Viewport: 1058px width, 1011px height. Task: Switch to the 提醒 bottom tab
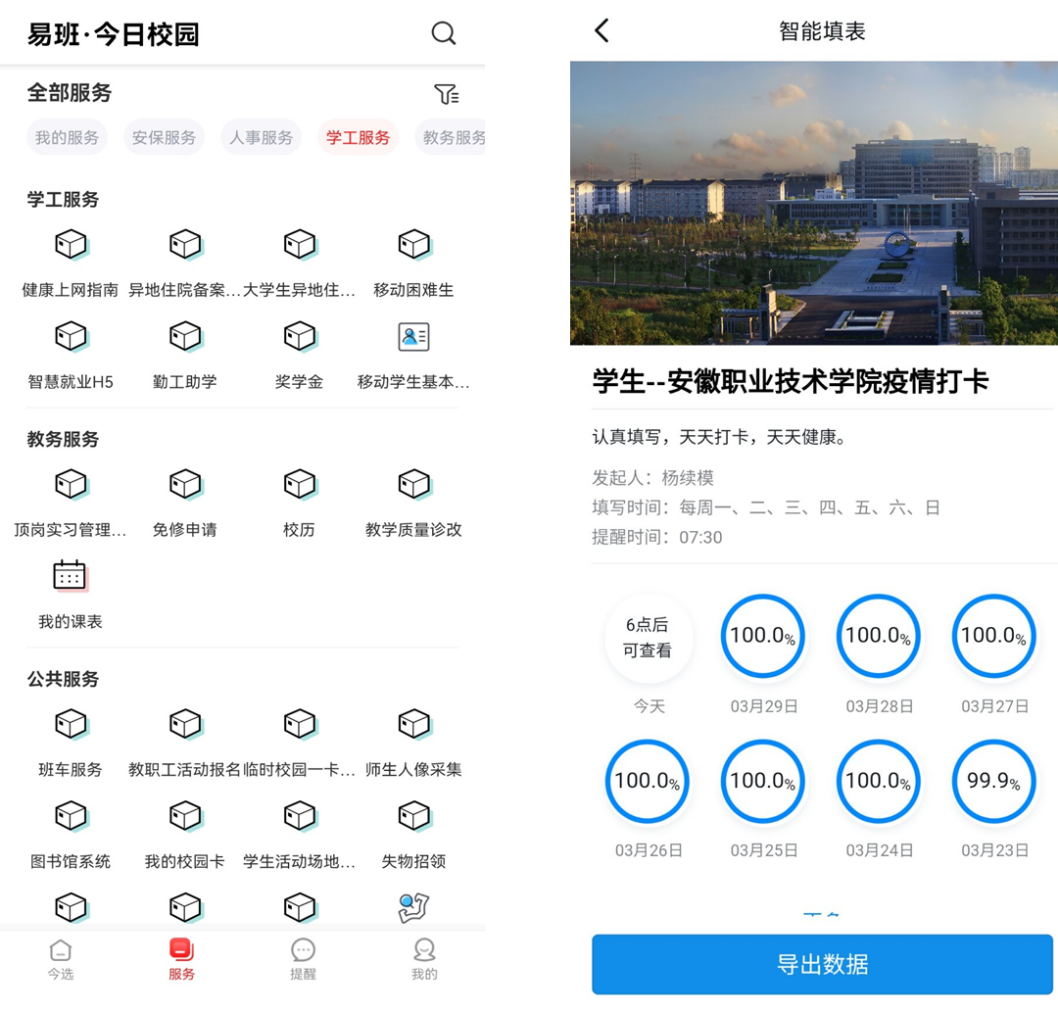tap(303, 958)
